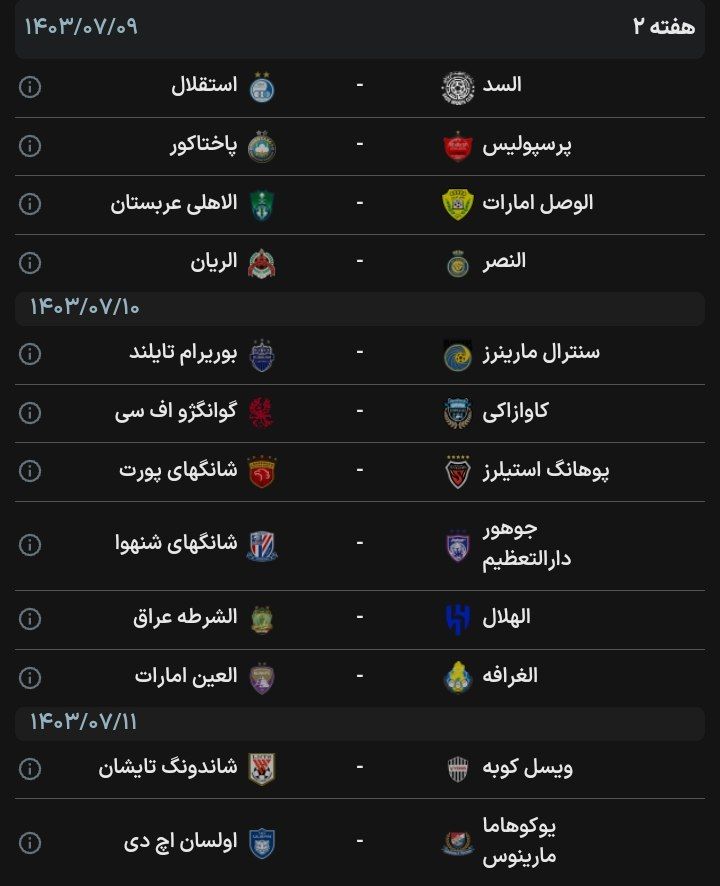
Task: Tap the info icon beside پرسپولیس vs پاختاکور
Action: 30,146
